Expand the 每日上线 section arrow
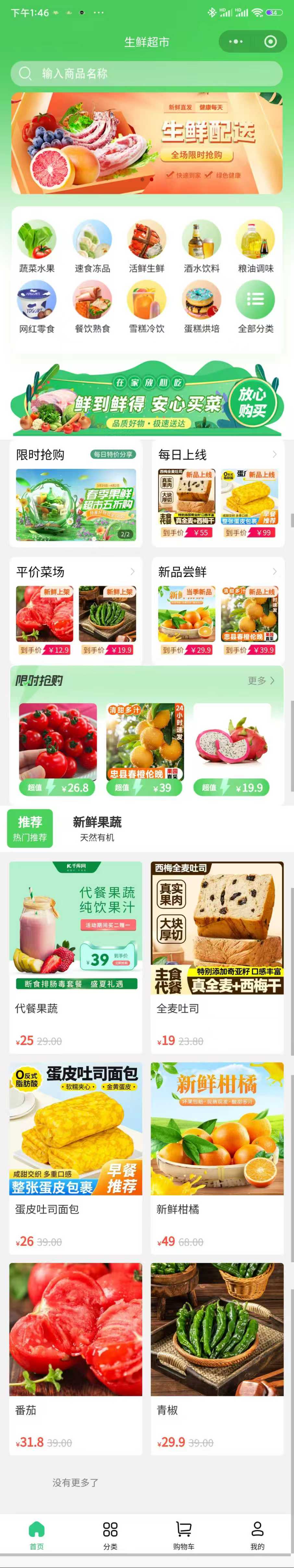 coord(275,454)
